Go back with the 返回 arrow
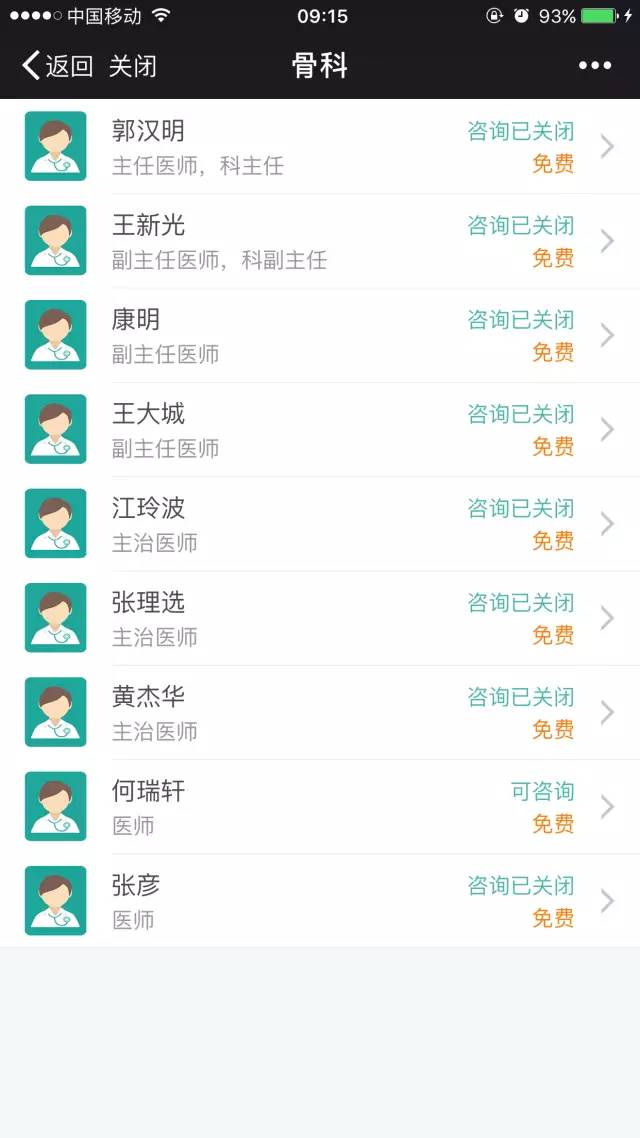 pyautogui.click(x=56, y=66)
